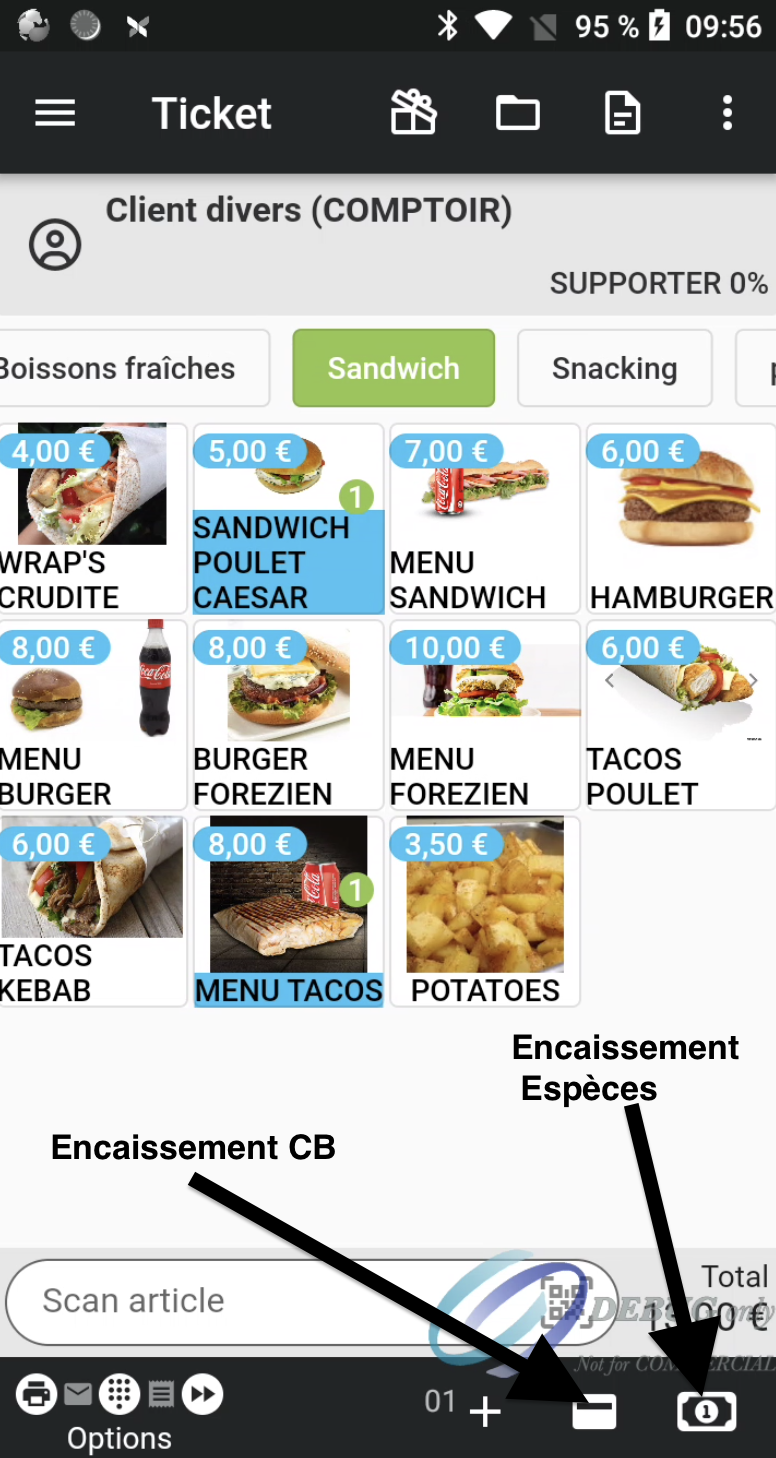Add POTATOES to the ticket
This screenshot has height=1458, width=776.
(484, 910)
